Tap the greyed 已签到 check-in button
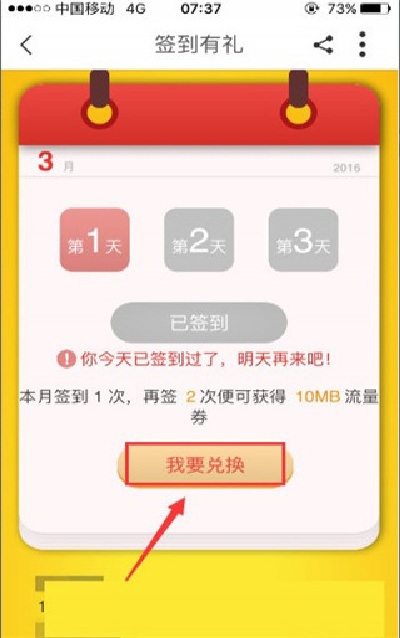This screenshot has width=400, height=638. 199,323
